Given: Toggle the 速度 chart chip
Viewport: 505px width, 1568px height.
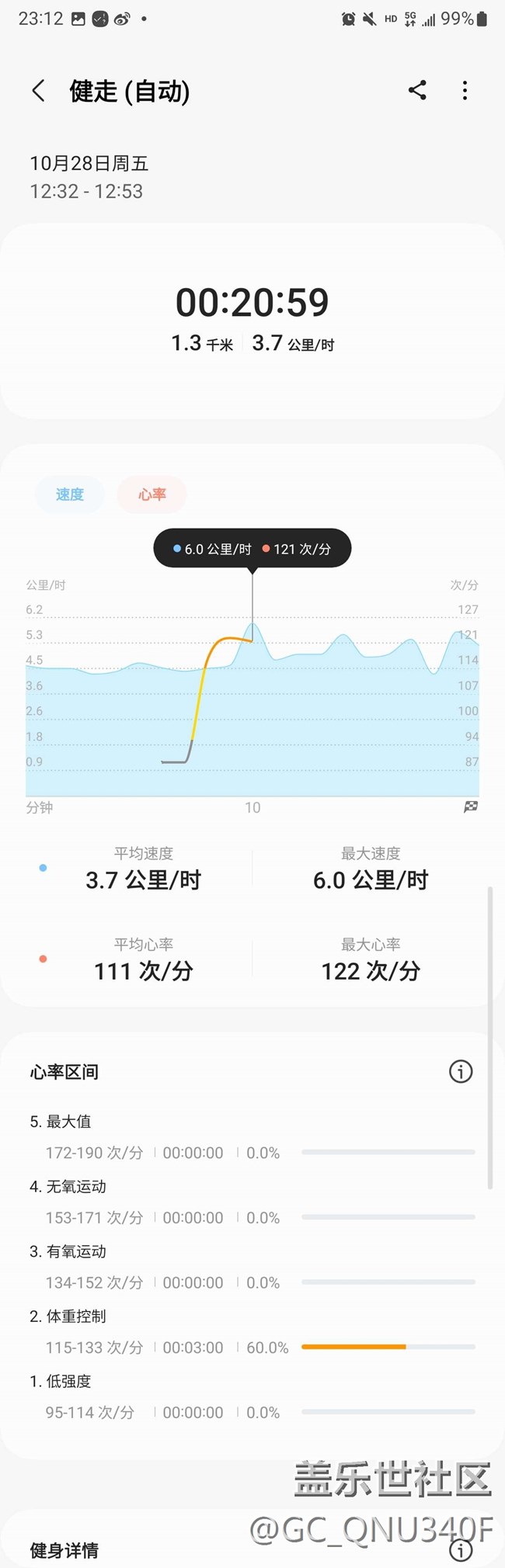Looking at the screenshot, I should click(x=70, y=494).
